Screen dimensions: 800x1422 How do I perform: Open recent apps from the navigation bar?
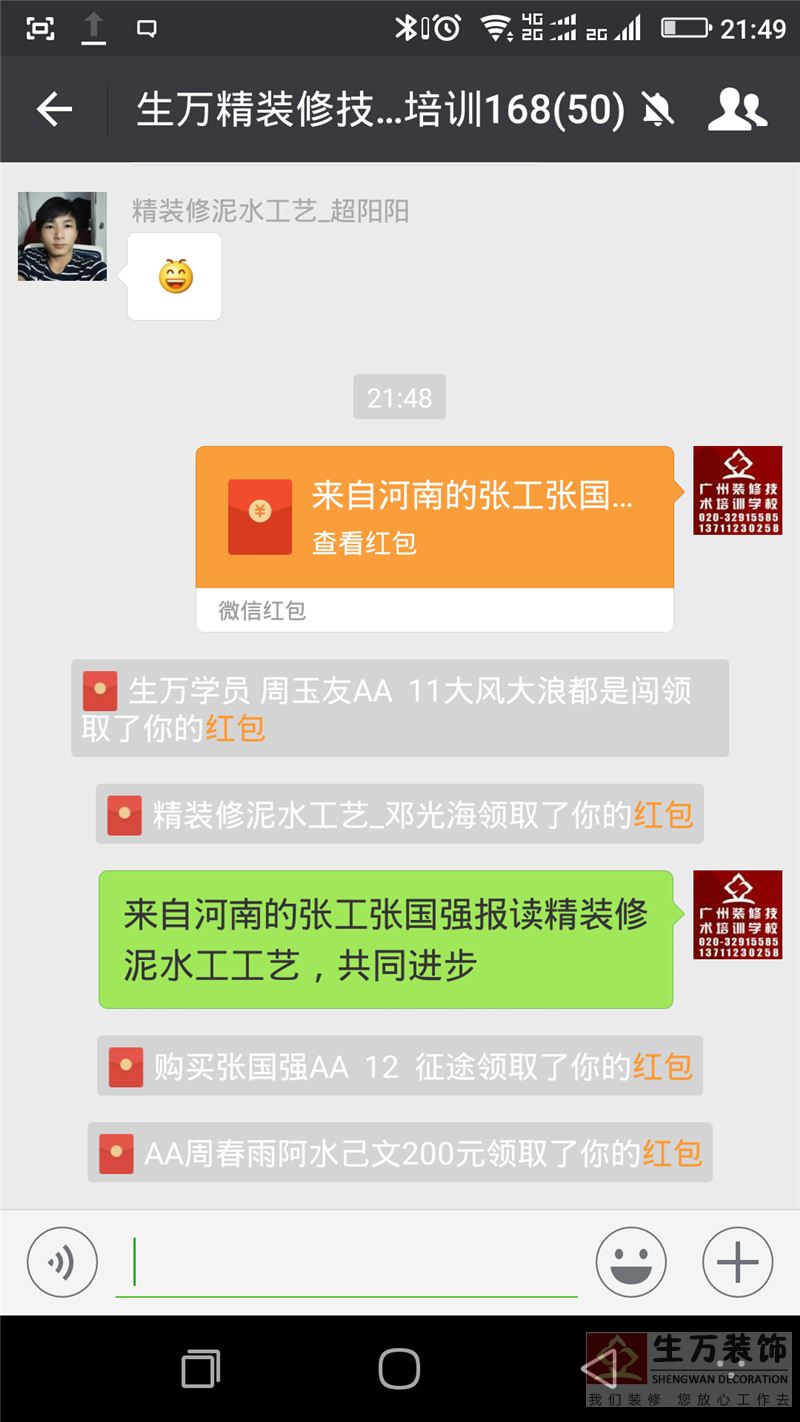(201, 1369)
